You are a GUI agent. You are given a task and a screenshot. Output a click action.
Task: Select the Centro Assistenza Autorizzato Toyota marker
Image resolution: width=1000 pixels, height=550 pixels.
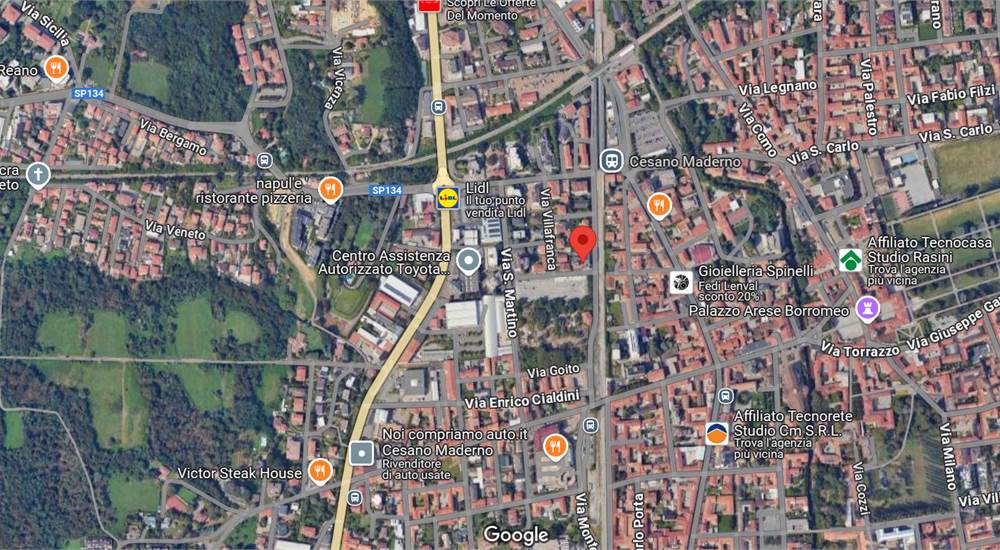468,262
